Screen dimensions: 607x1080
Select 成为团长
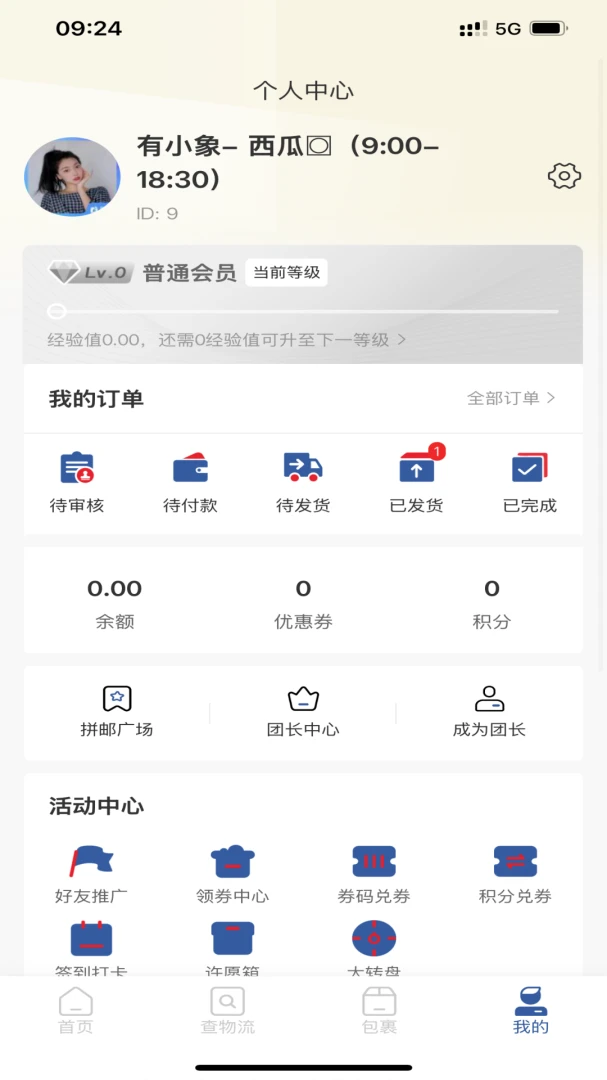point(489,712)
